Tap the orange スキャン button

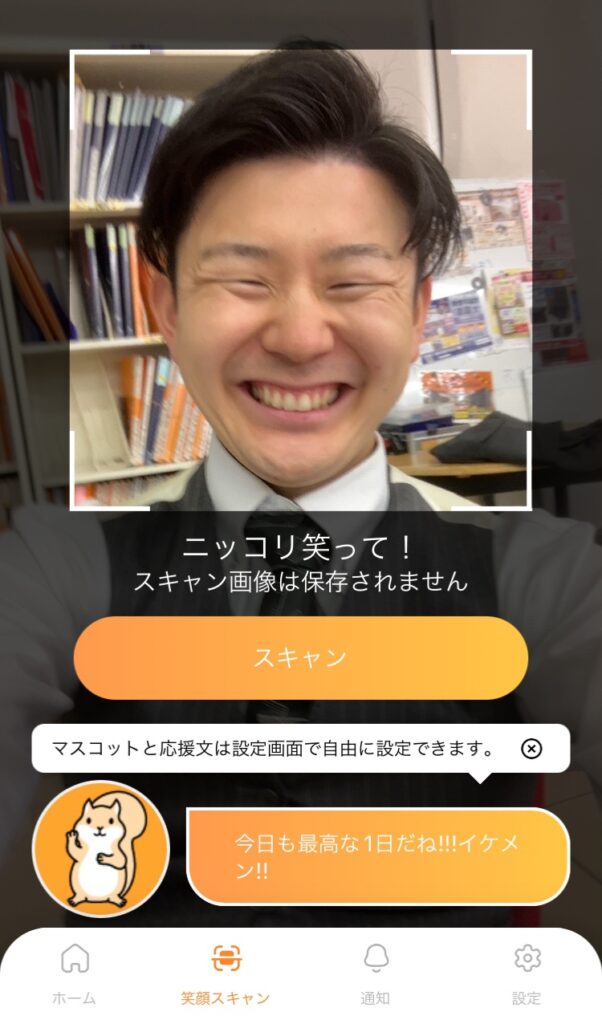(300, 658)
